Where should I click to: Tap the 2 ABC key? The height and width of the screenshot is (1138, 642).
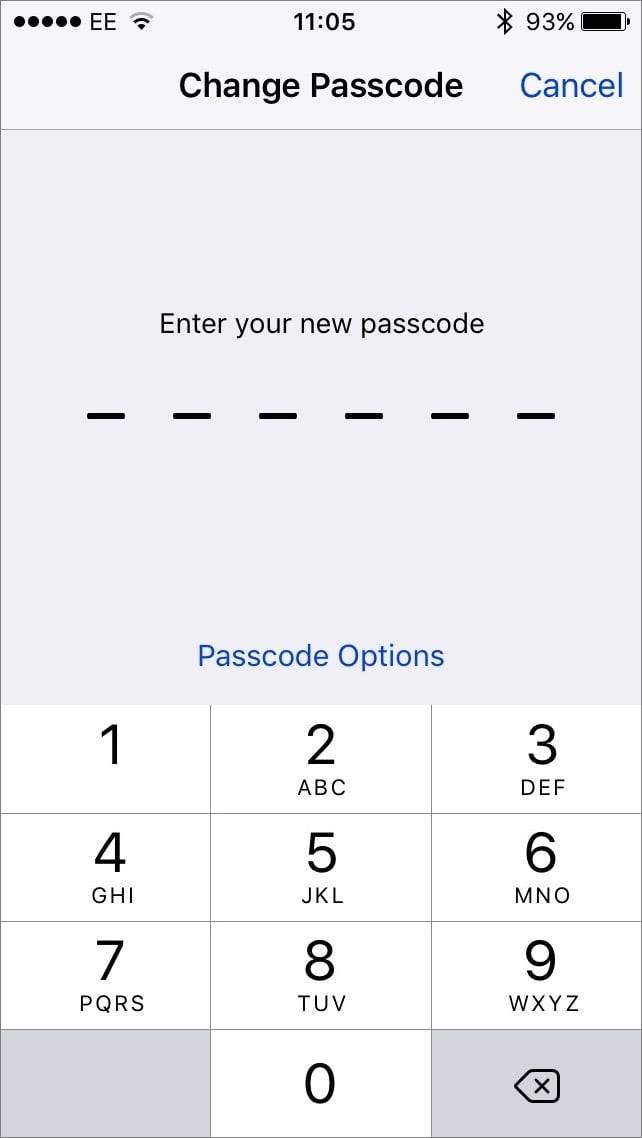click(x=321, y=758)
